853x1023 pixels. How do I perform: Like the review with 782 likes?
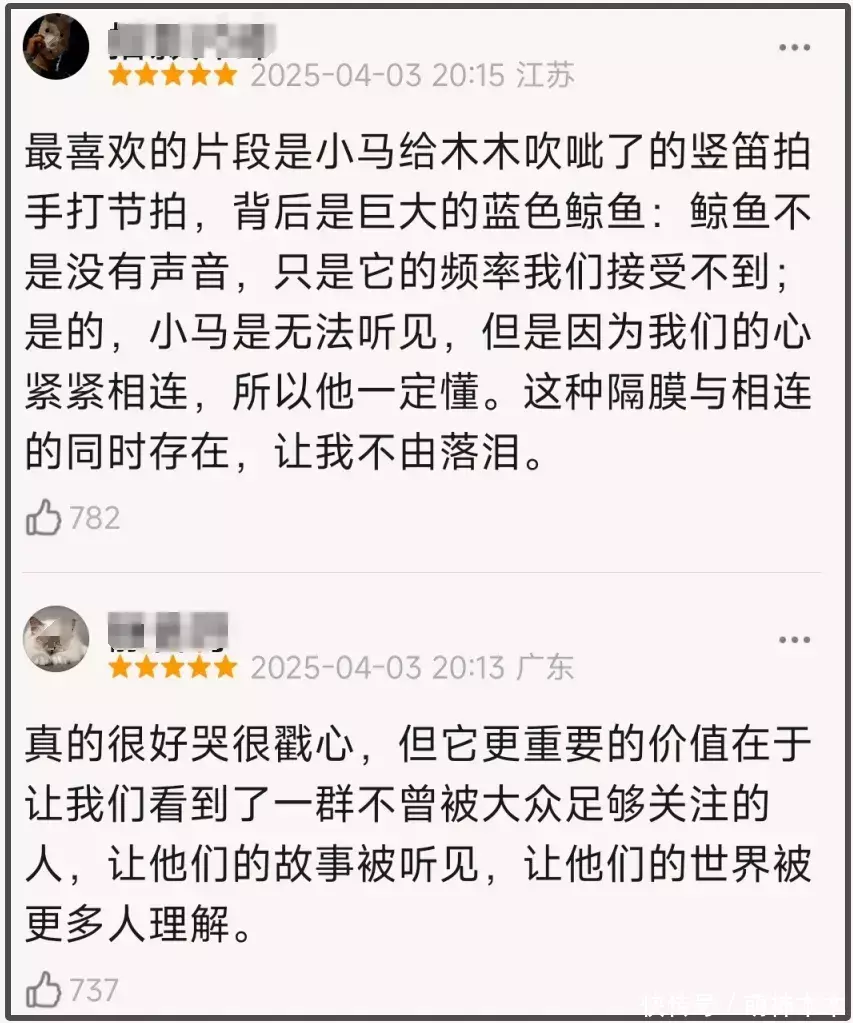[44, 518]
